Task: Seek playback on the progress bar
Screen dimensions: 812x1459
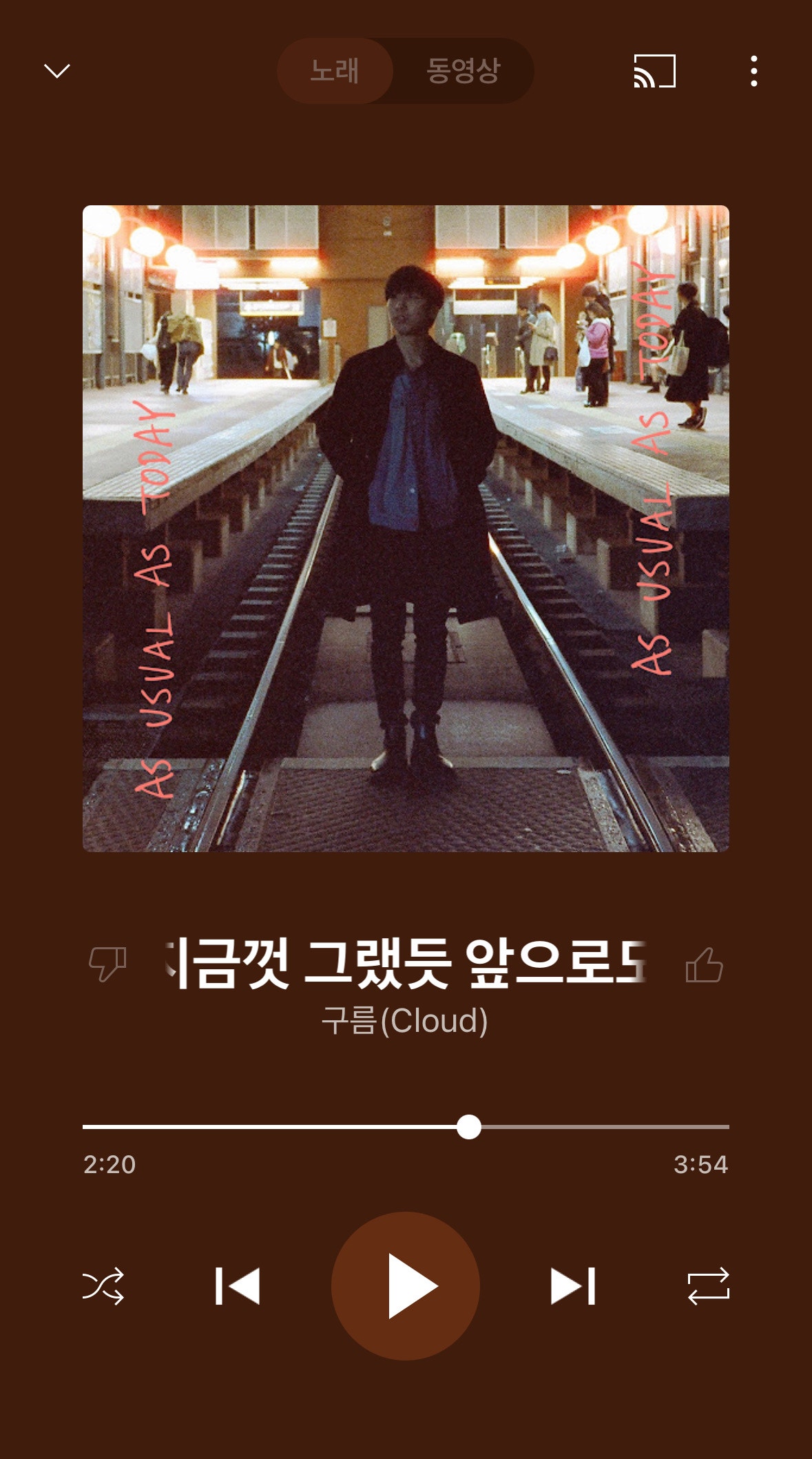Action: (406, 1127)
